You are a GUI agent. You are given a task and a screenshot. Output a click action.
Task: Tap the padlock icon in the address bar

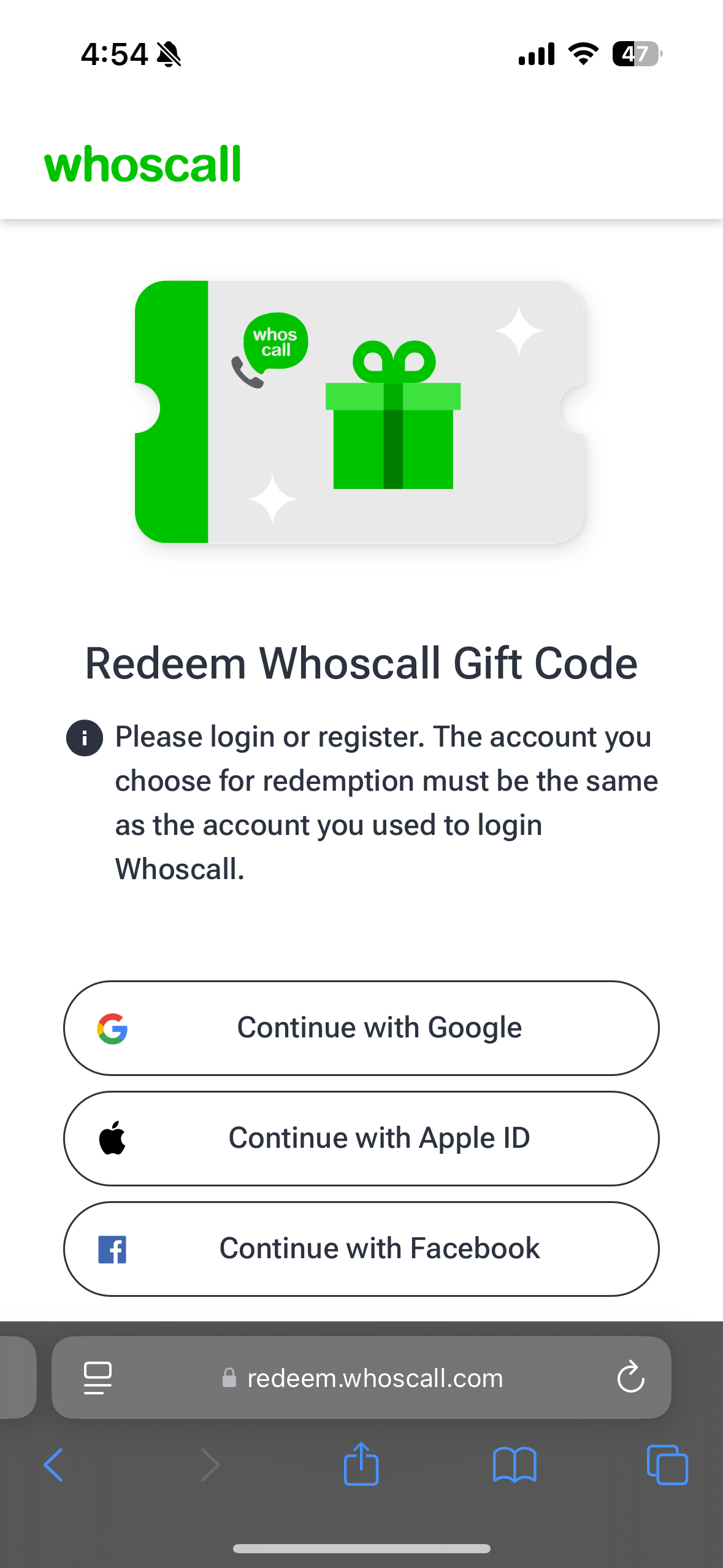tap(228, 1378)
